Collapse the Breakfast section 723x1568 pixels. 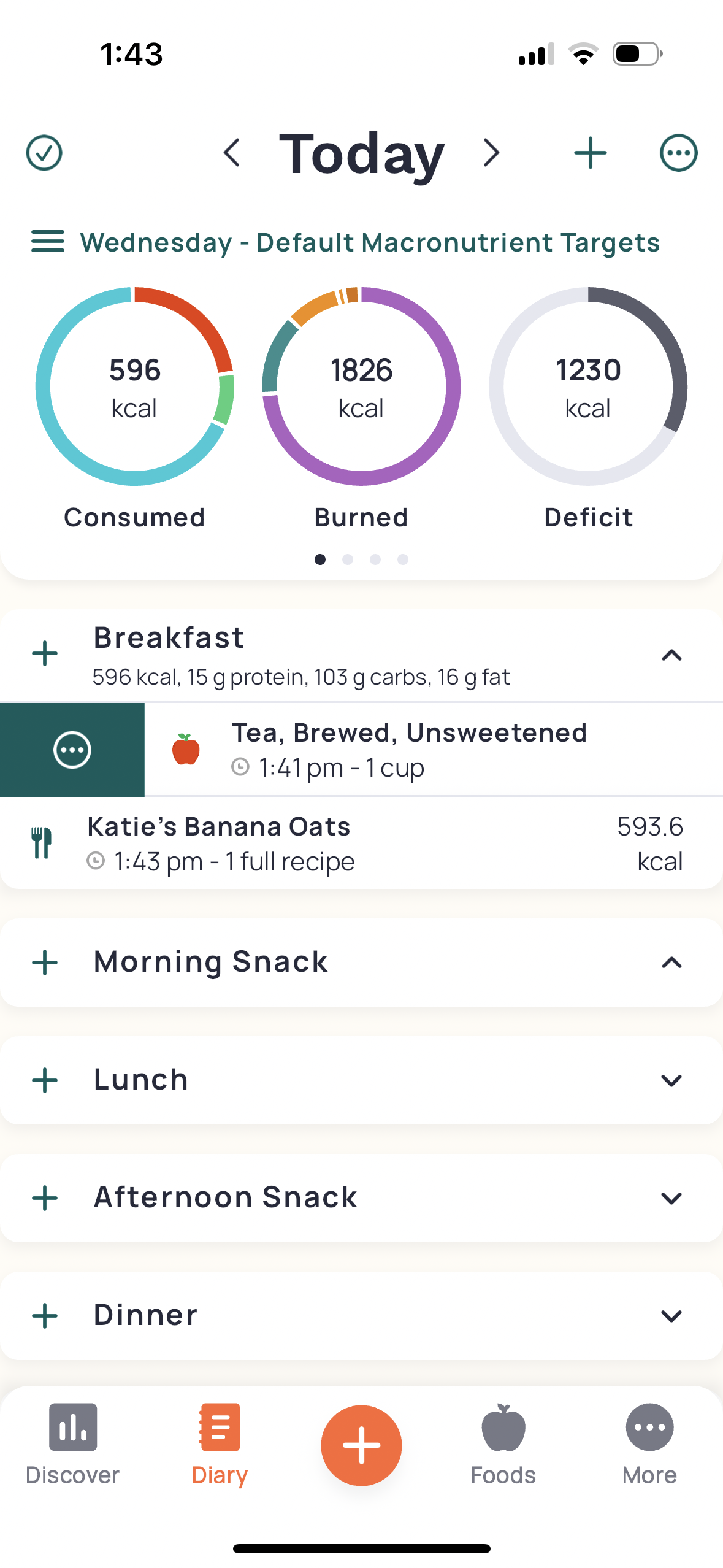[x=671, y=655]
